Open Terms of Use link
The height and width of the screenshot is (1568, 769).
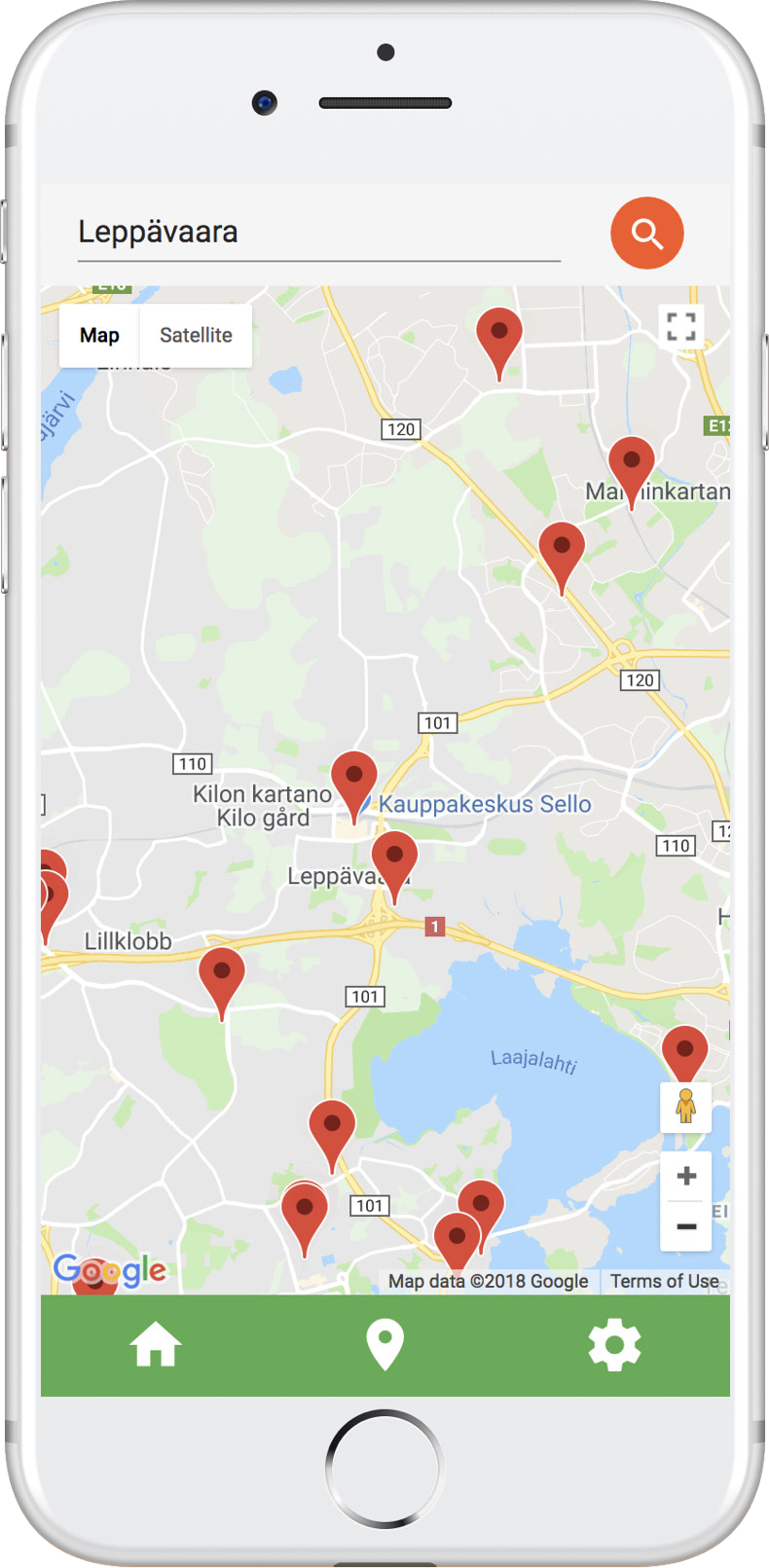pyautogui.click(x=665, y=1281)
